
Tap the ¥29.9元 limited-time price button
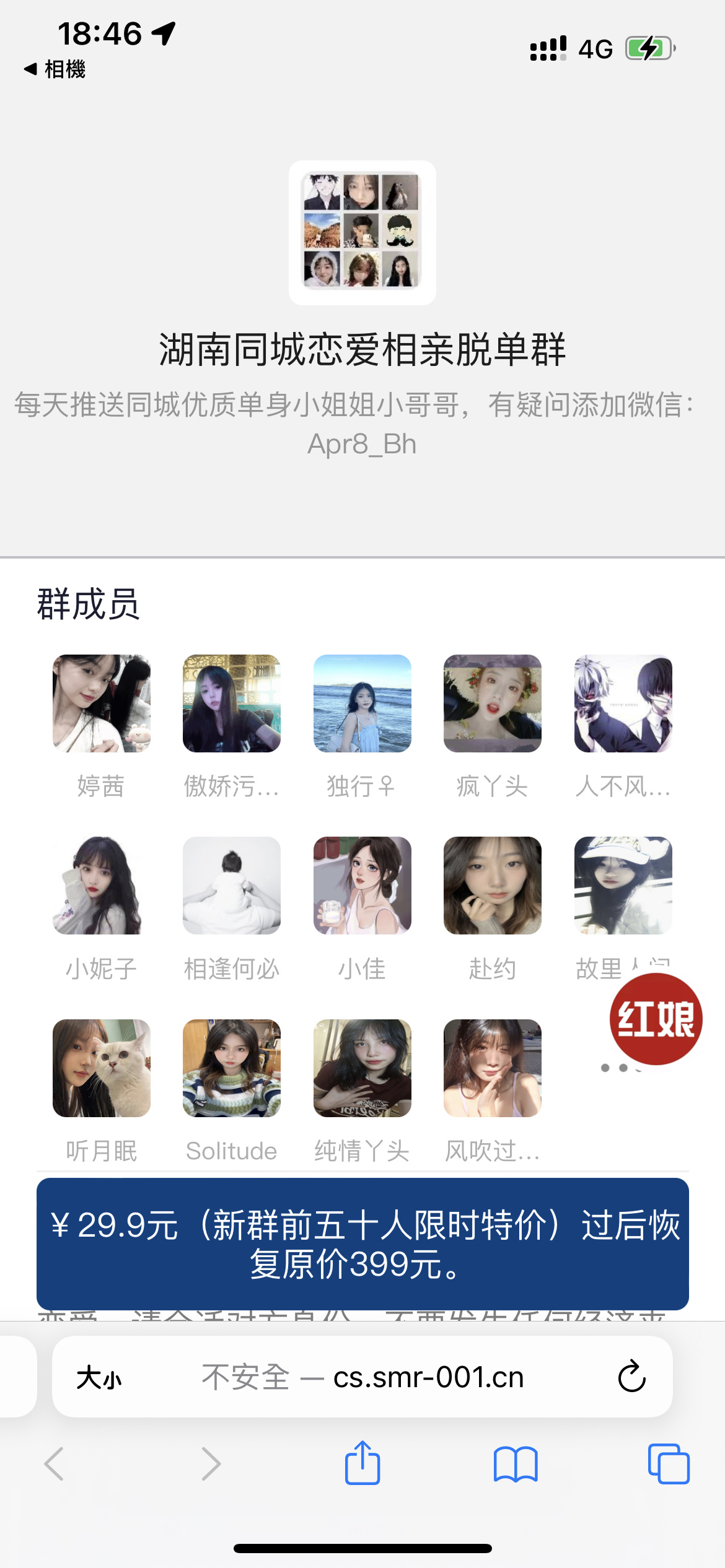point(362,1244)
